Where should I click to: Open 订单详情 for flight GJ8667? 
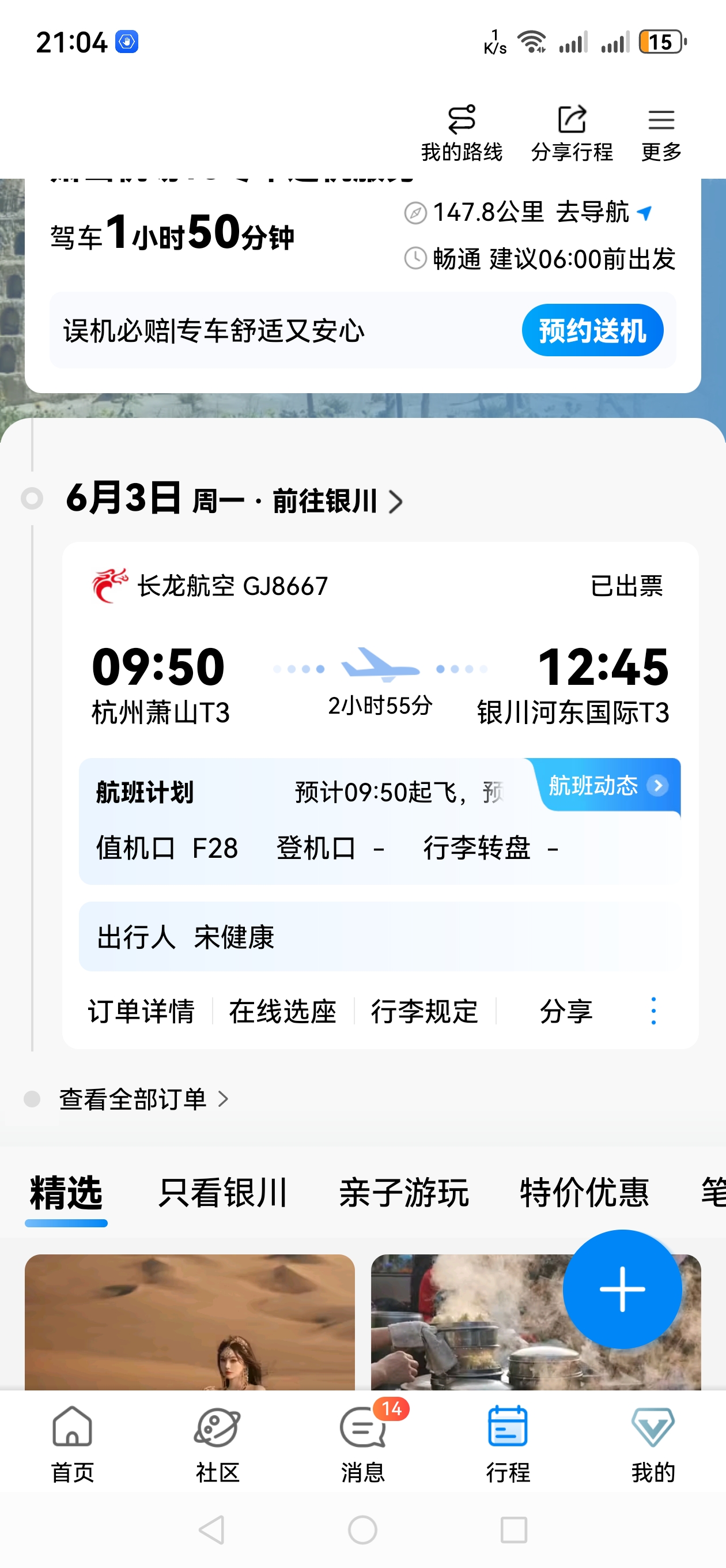tap(141, 1012)
